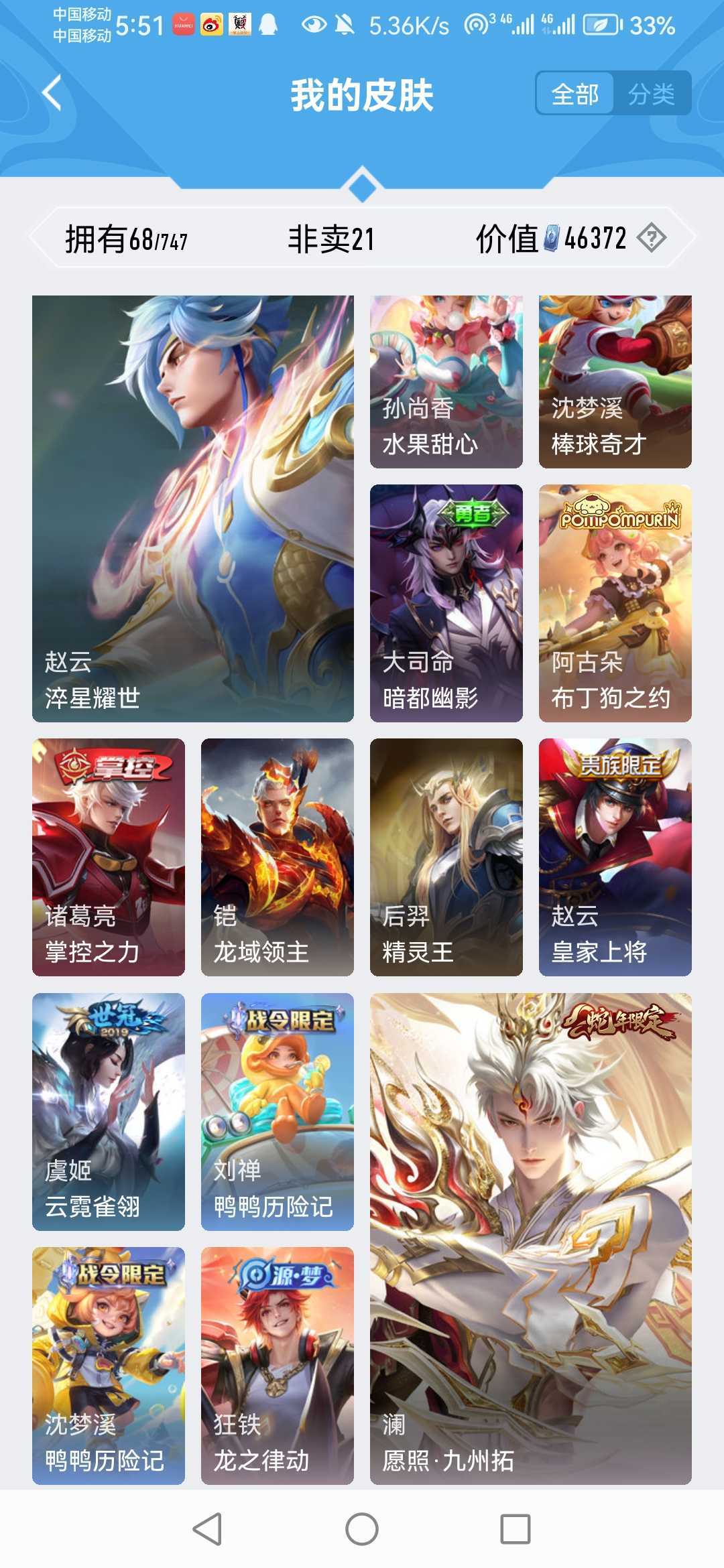This screenshot has height=1568, width=724.
Task: Open the 沈梦溪 棒球奇才 skin card
Action: coord(615,382)
